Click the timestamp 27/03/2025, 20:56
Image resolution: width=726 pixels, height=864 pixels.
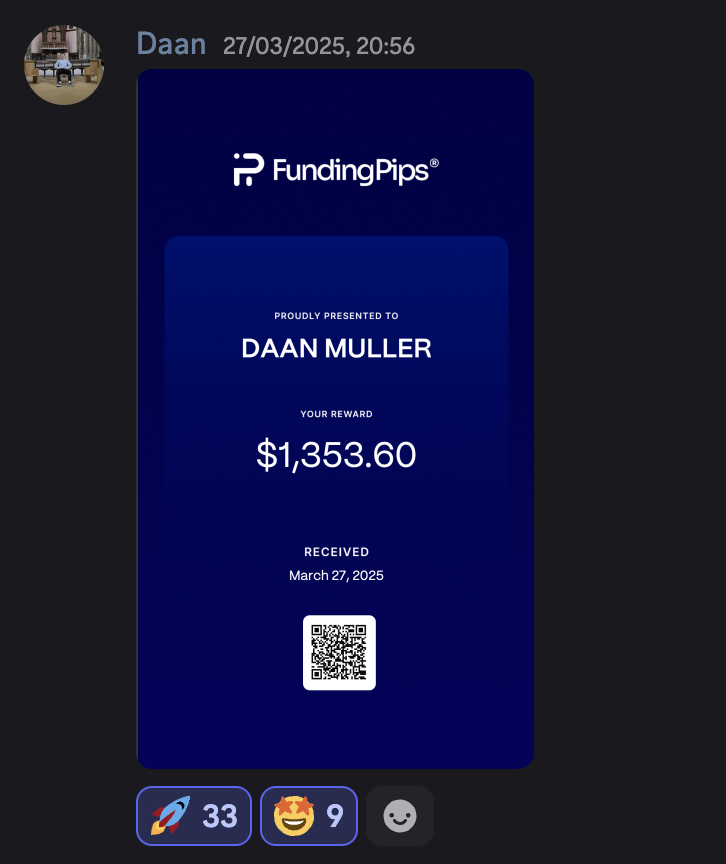pos(318,46)
